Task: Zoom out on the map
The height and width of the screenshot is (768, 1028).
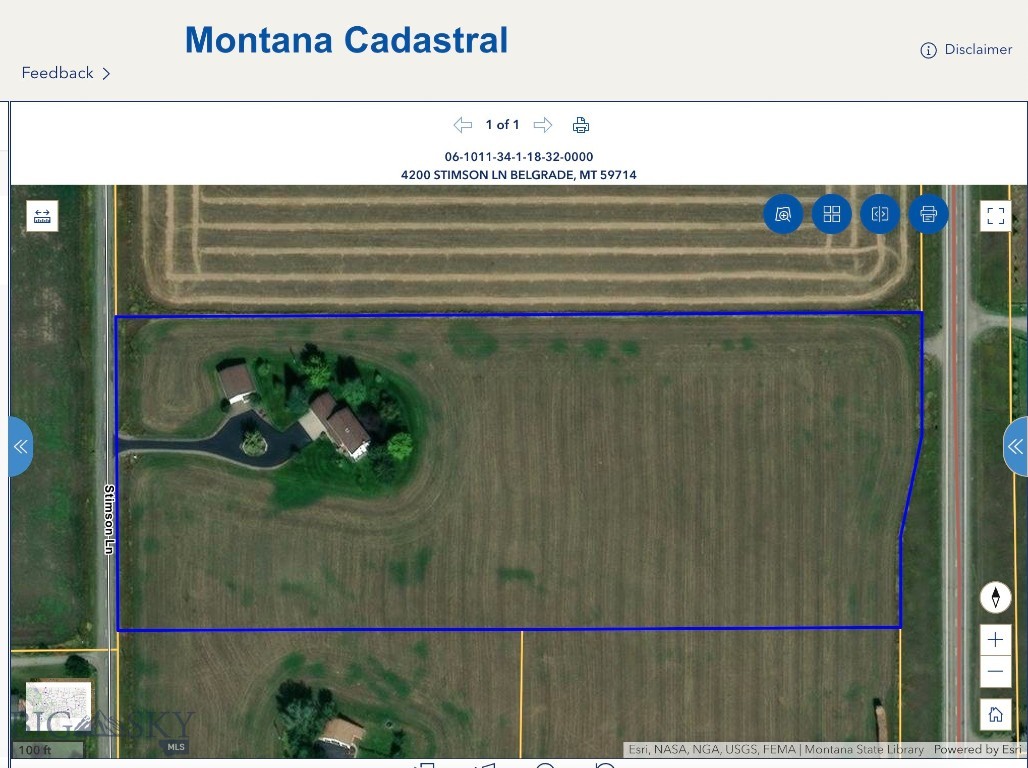Action: [995, 672]
